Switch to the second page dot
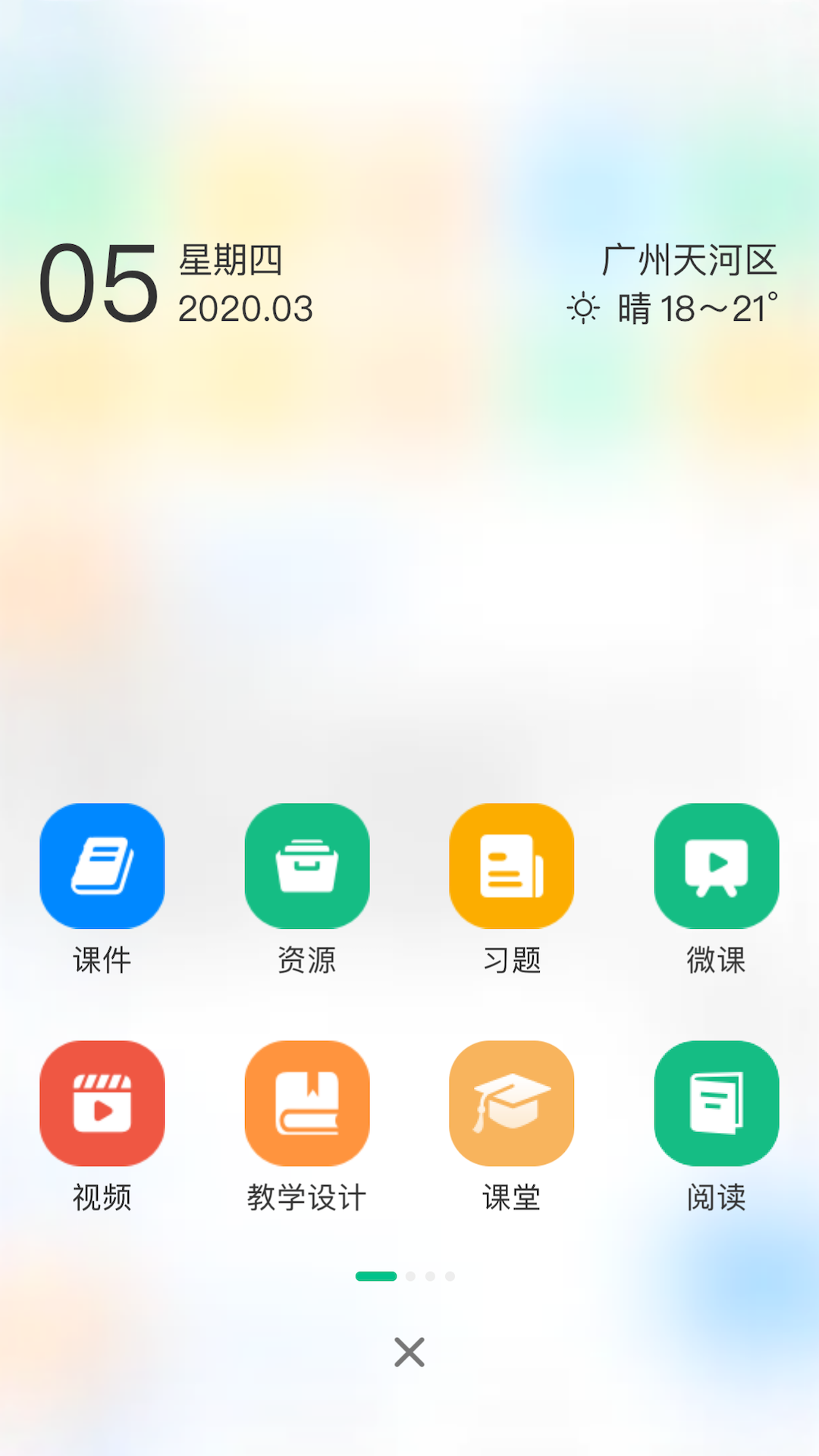This screenshot has width=819, height=1456. pos(412,1276)
